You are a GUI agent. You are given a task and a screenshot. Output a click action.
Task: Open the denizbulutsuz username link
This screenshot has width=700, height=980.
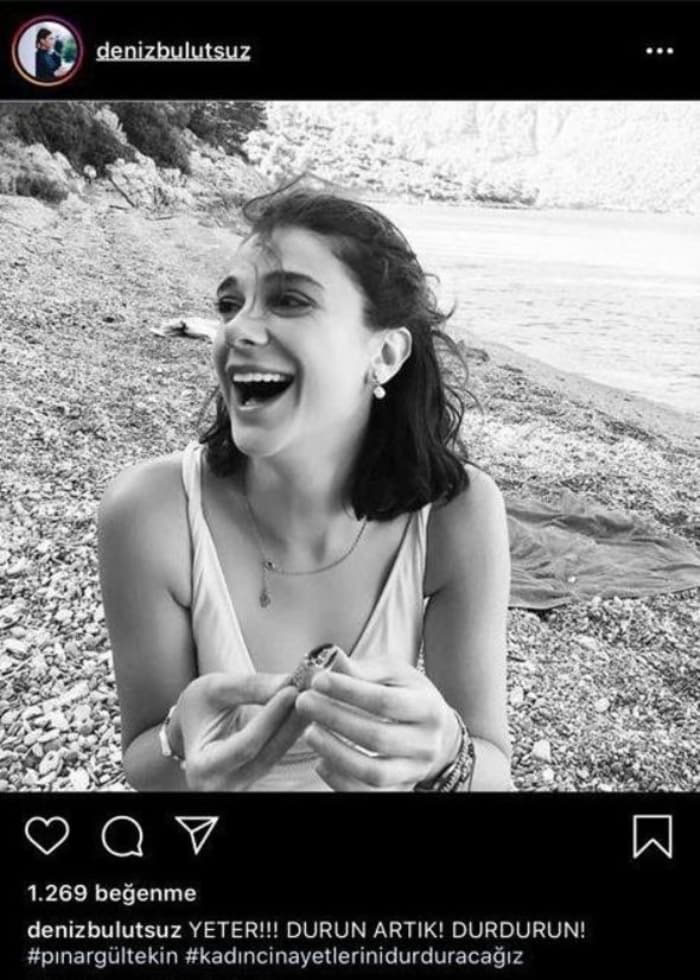pos(173,51)
